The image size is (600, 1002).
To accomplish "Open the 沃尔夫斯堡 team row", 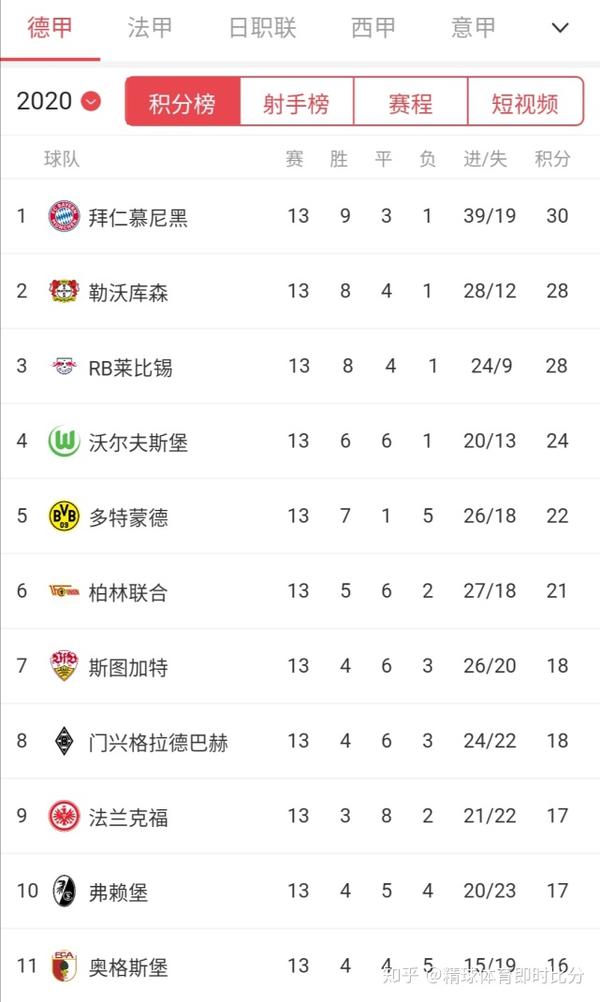I will coord(300,441).
